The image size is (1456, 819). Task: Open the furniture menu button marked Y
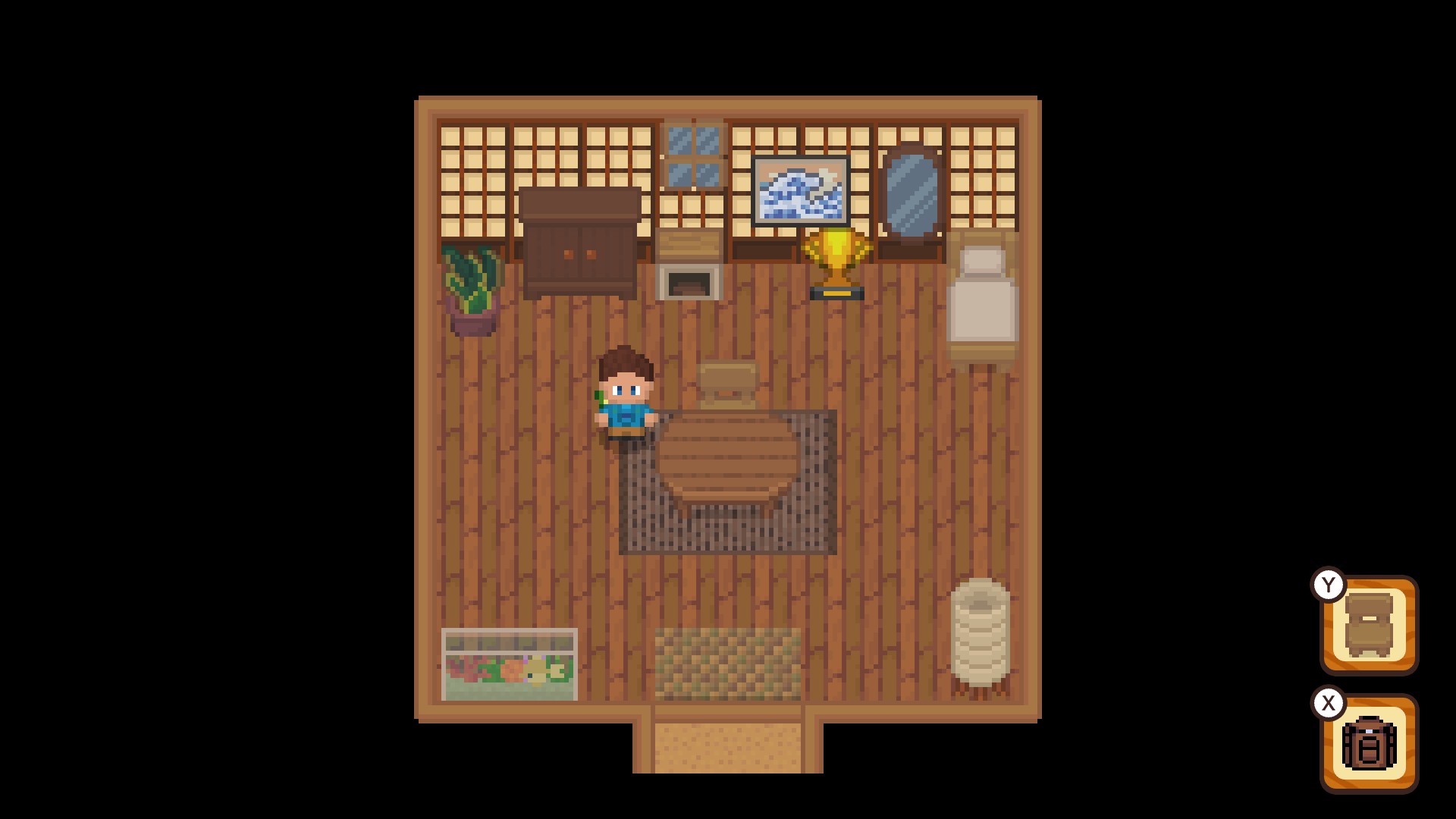point(1370,626)
